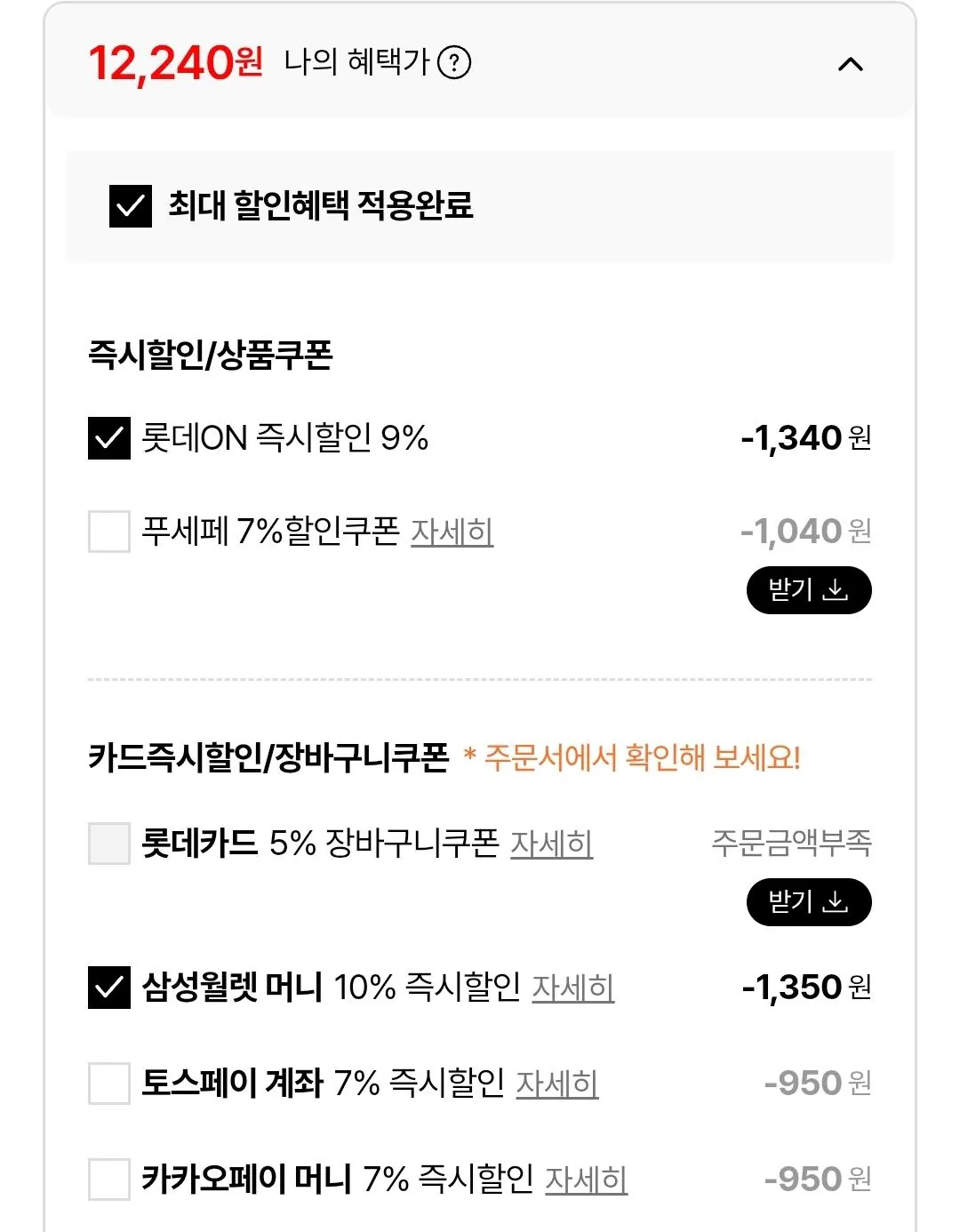Uncheck 삼성월렛 머니 10% 즉시할인
Image resolution: width=960 pixels, height=1232 pixels.
[108, 985]
